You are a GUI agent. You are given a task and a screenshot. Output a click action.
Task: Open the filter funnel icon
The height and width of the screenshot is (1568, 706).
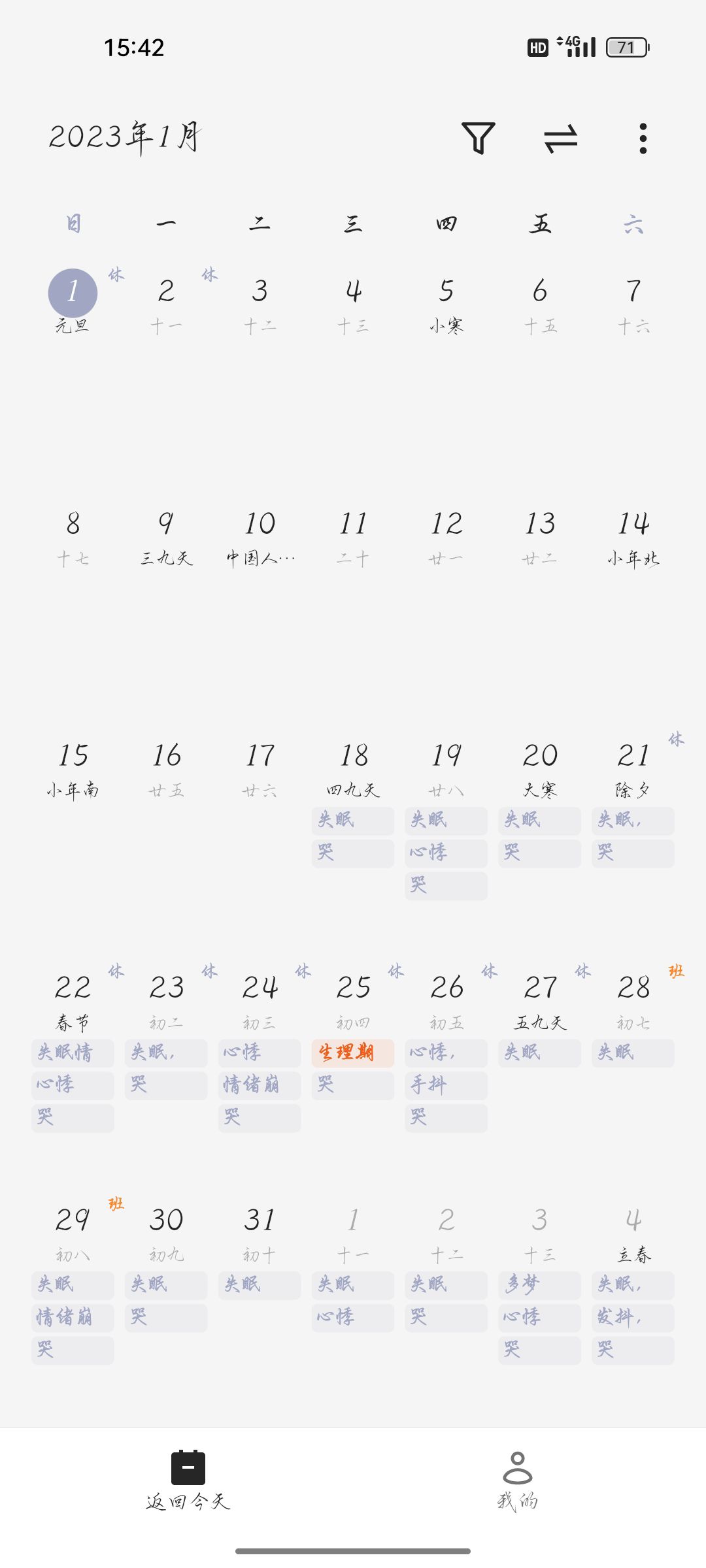click(x=478, y=138)
